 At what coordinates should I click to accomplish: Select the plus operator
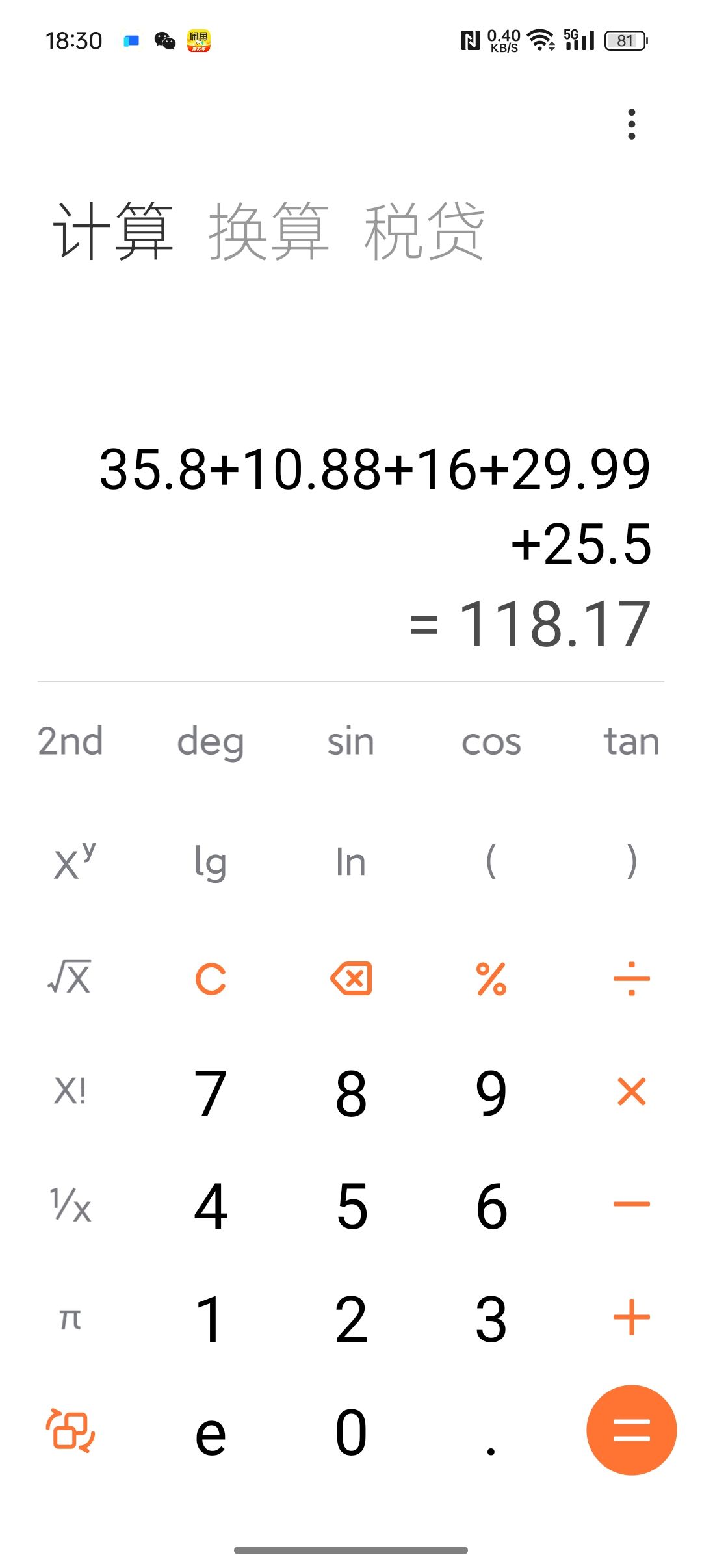pos(631,1318)
